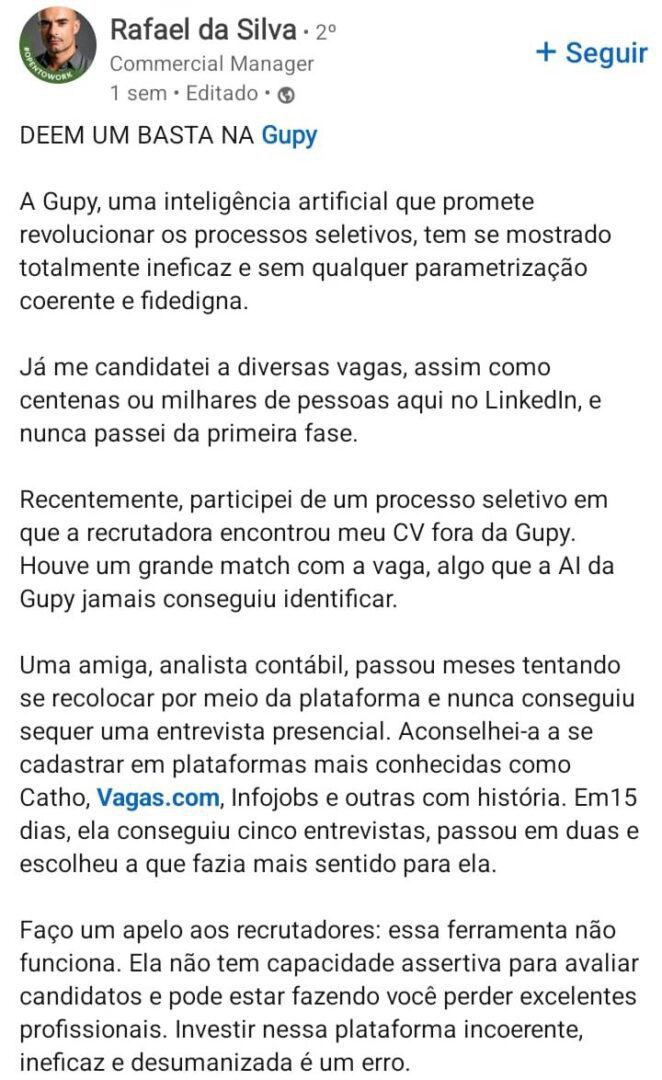Open the Gupy company mention link
This screenshot has width=662, height=1080.
289,135
